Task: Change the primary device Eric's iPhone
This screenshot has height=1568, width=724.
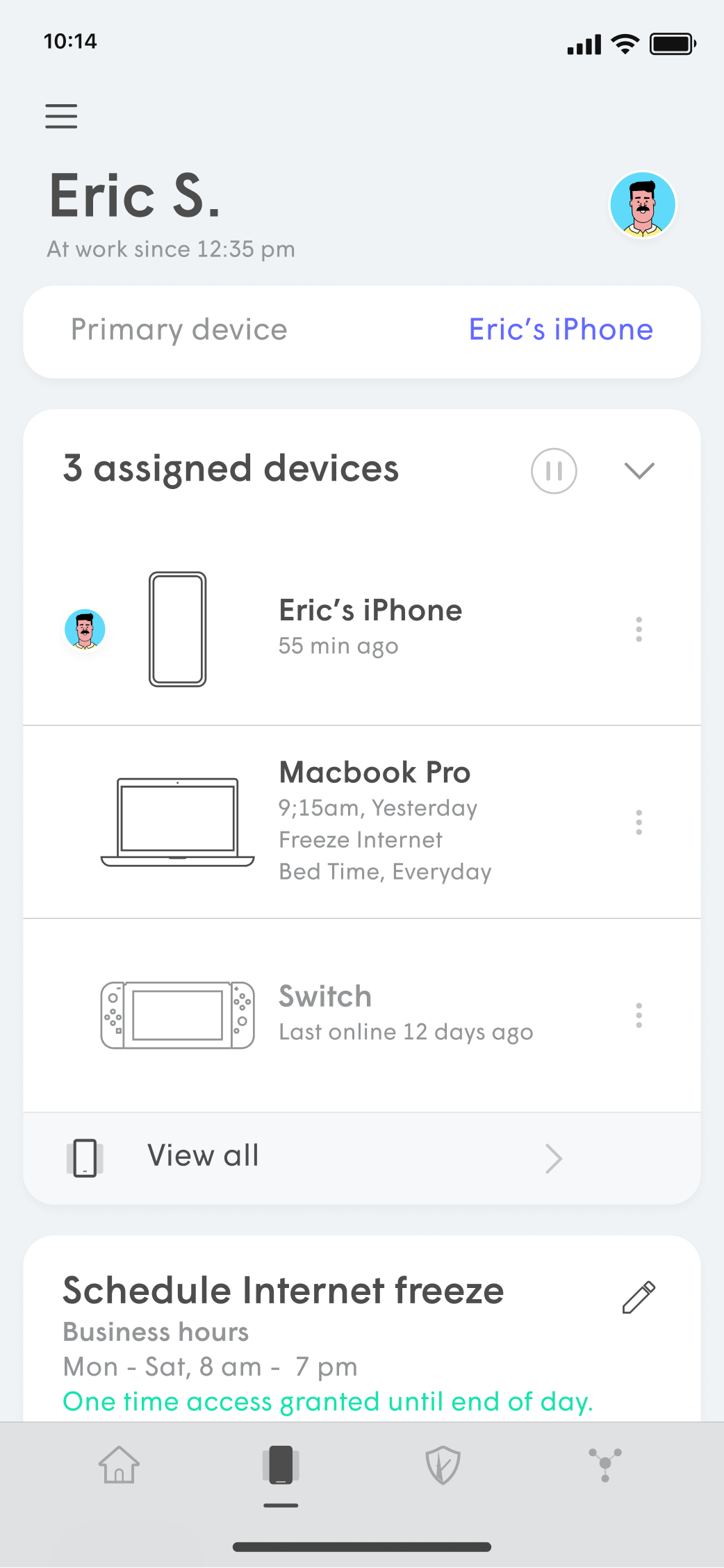Action: tap(561, 330)
